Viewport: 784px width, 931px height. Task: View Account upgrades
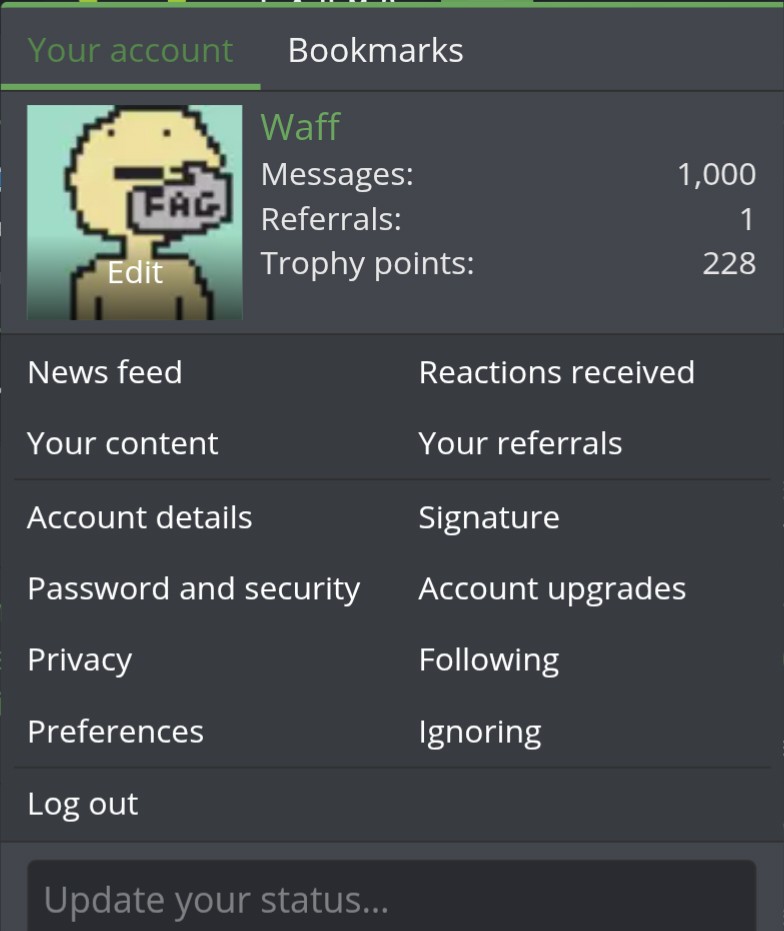pos(552,589)
